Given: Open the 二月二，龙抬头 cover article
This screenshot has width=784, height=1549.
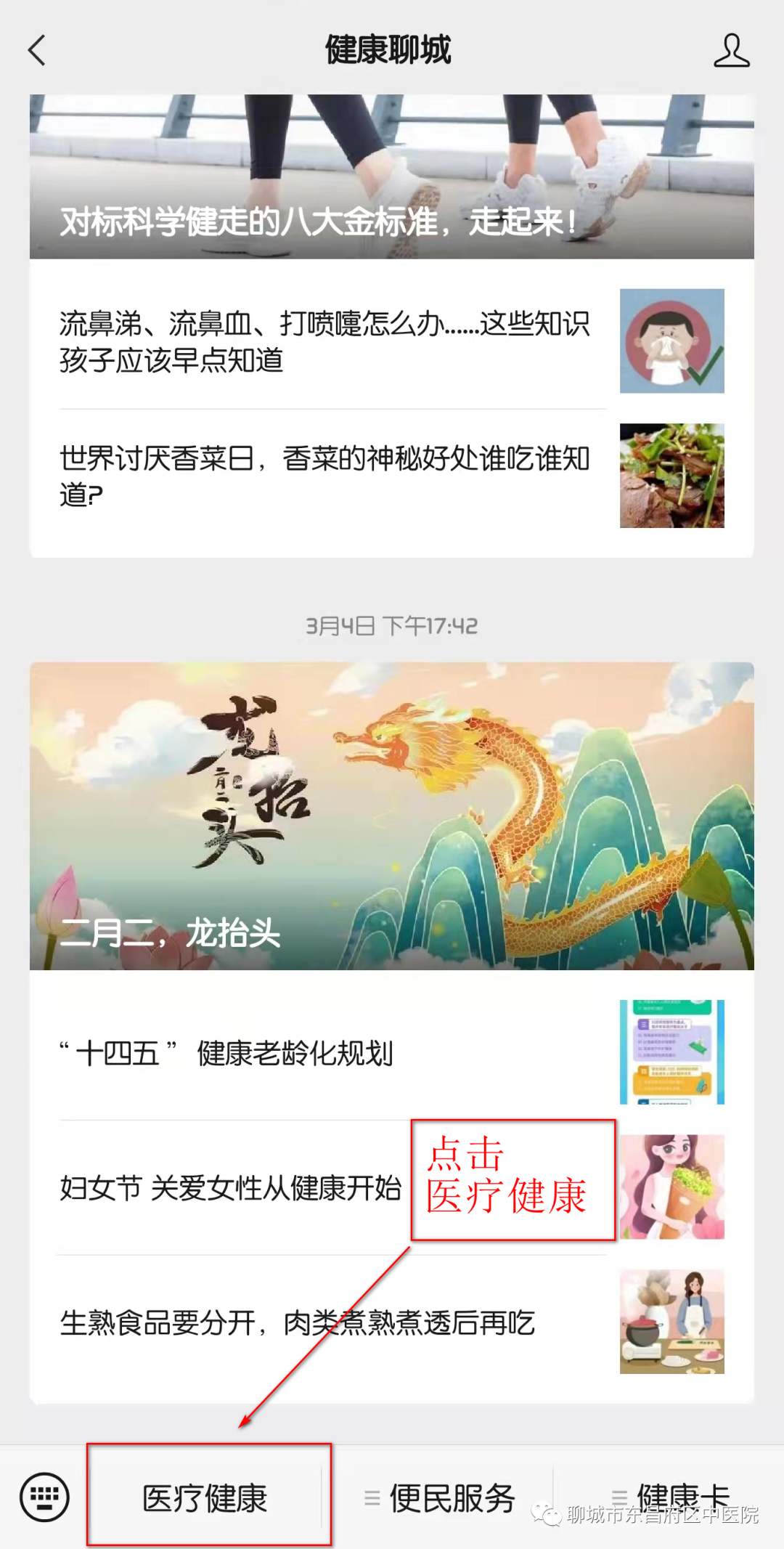Looking at the screenshot, I should tap(391, 816).
